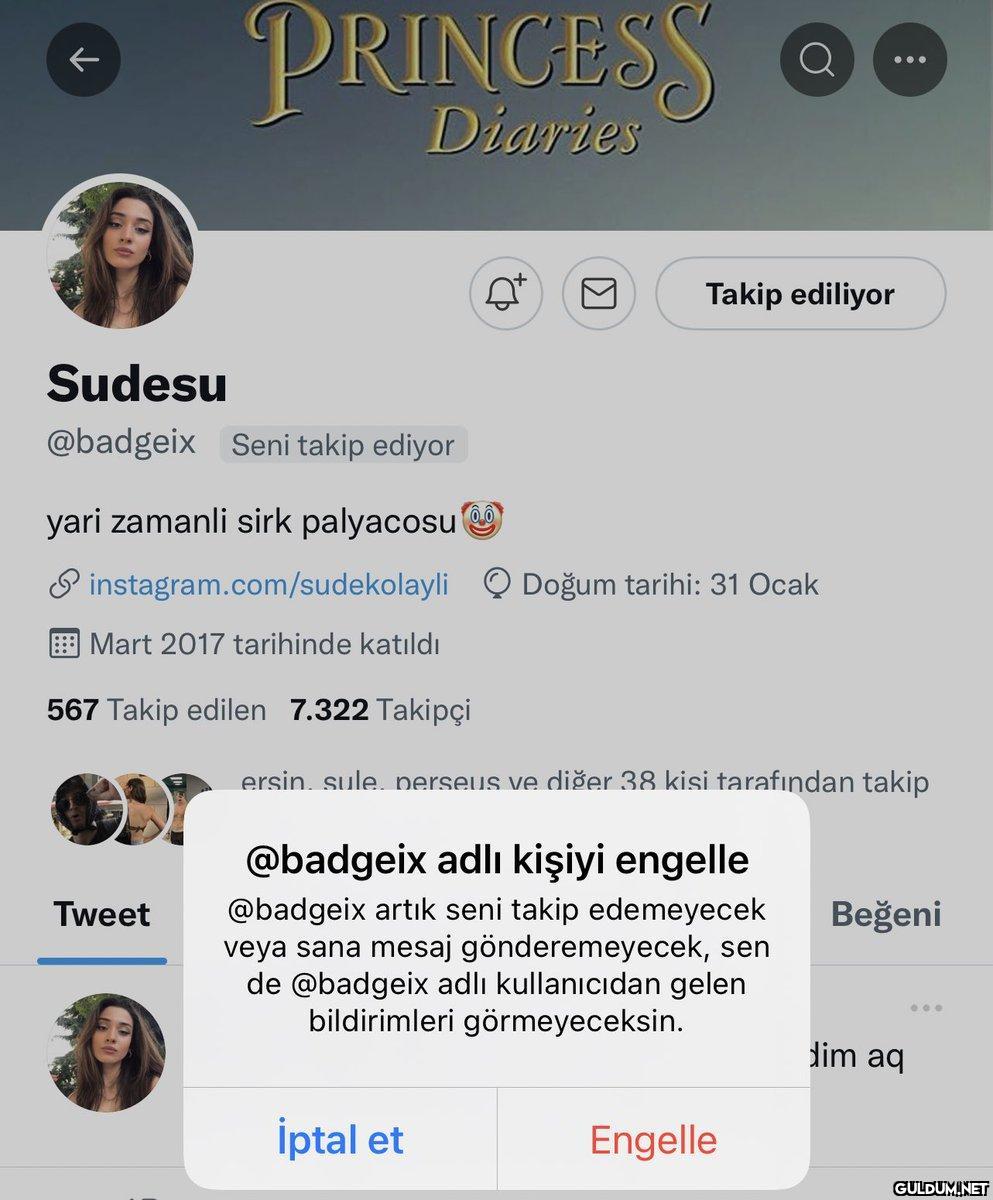Switch to the Tweet tab
This screenshot has height=1200, width=993.
(x=102, y=914)
